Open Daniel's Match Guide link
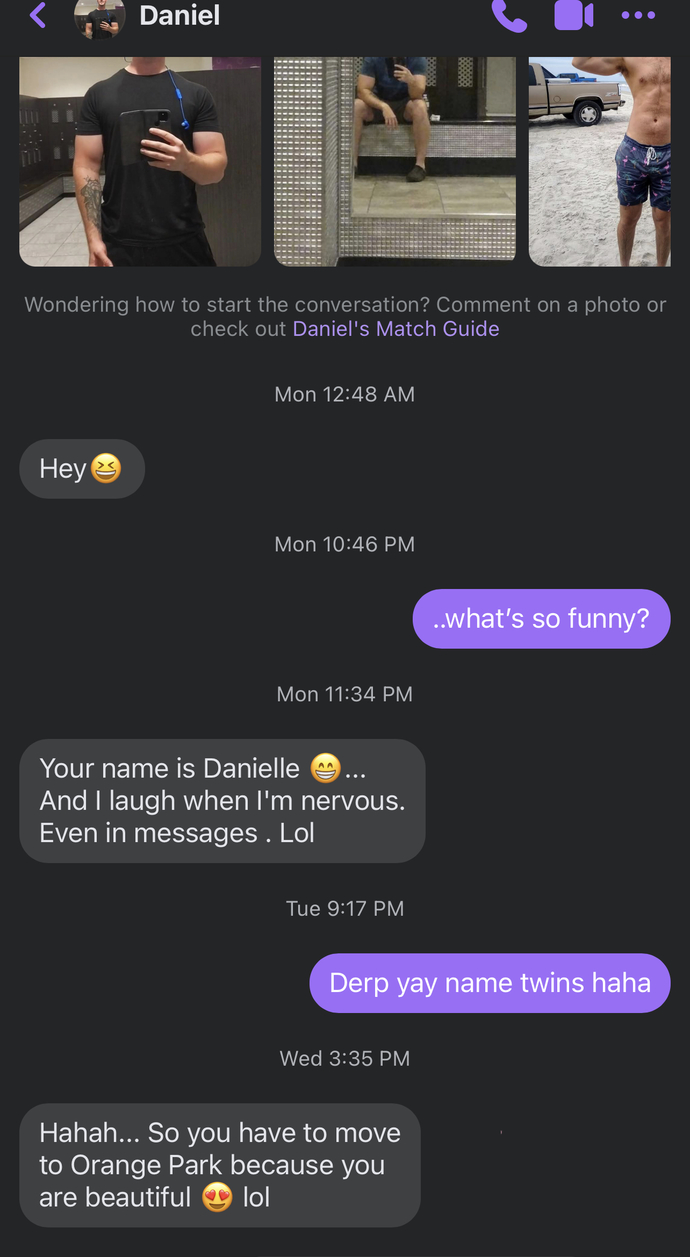Viewport: 690px width, 1257px height. 396,328
